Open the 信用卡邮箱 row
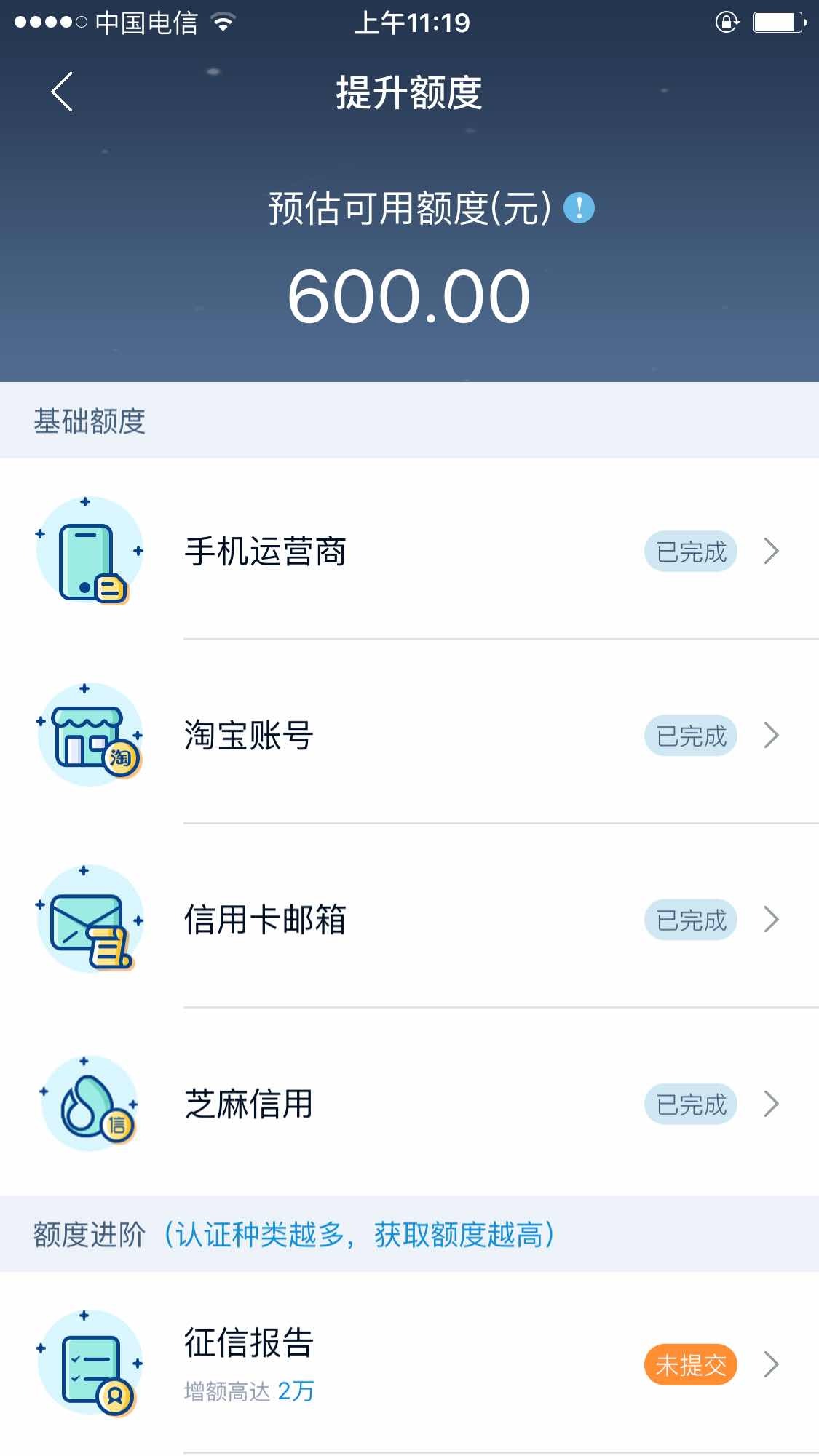 click(x=409, y=919)
